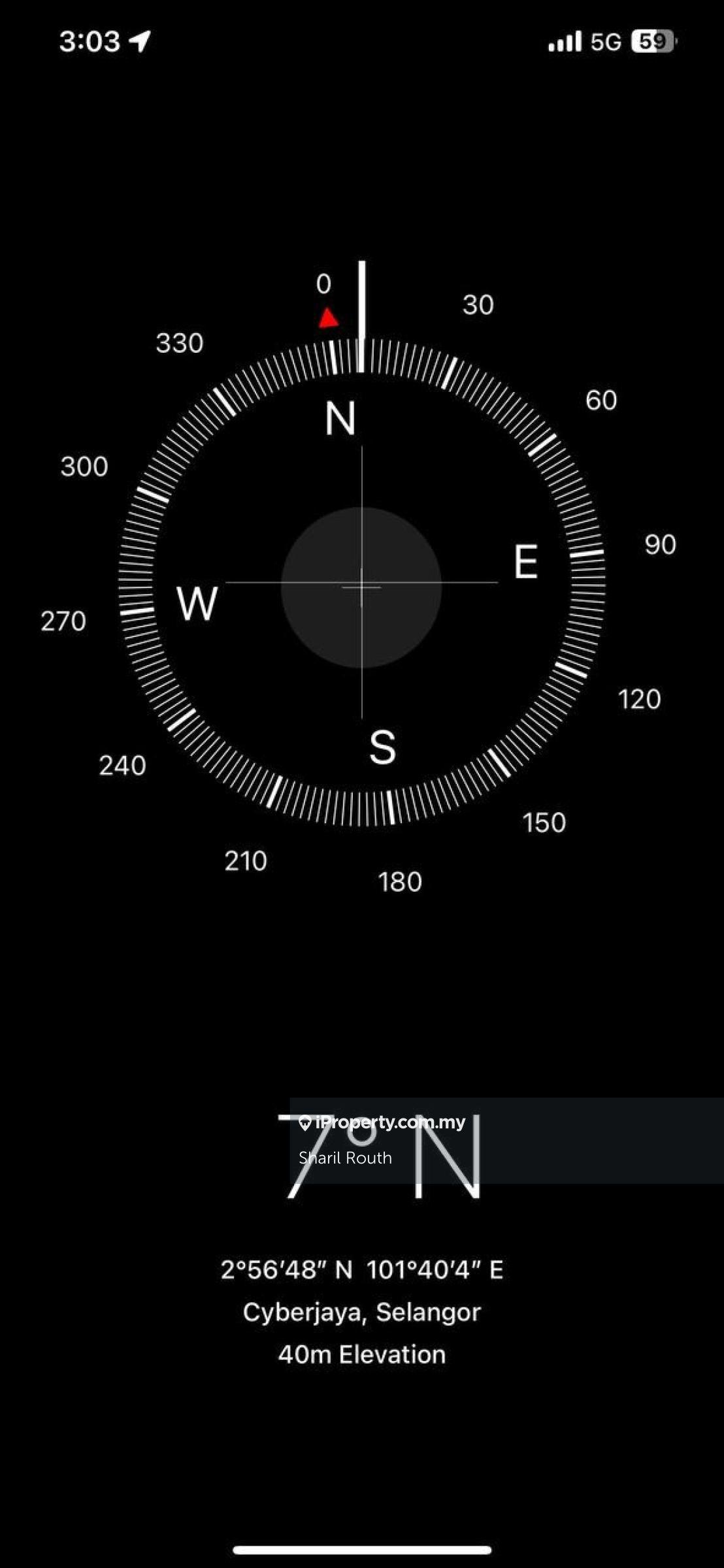Tap the compass dial to lock bearing
724x1568 pixels.
[x=361, y=586]
